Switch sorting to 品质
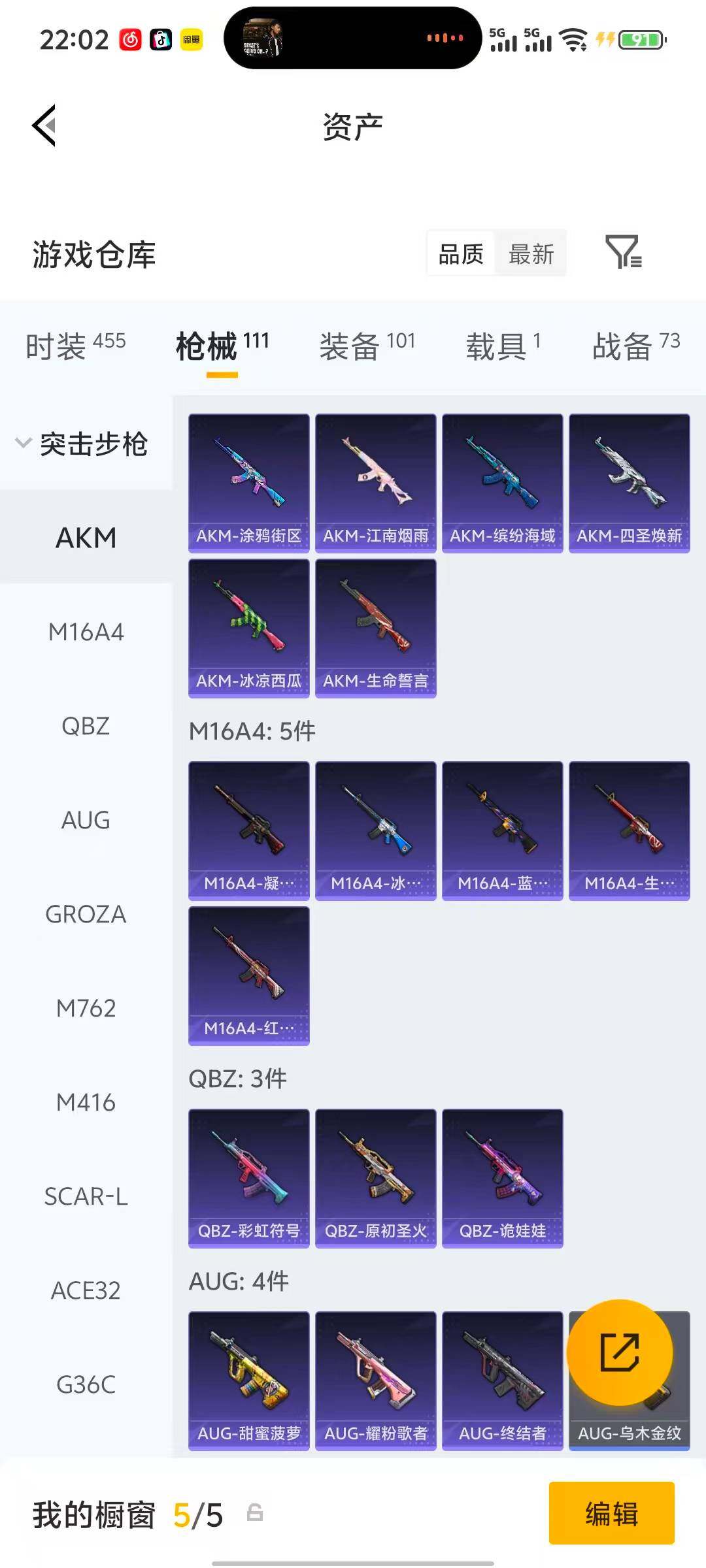706x1568 pixels. (x=461, y=253)
